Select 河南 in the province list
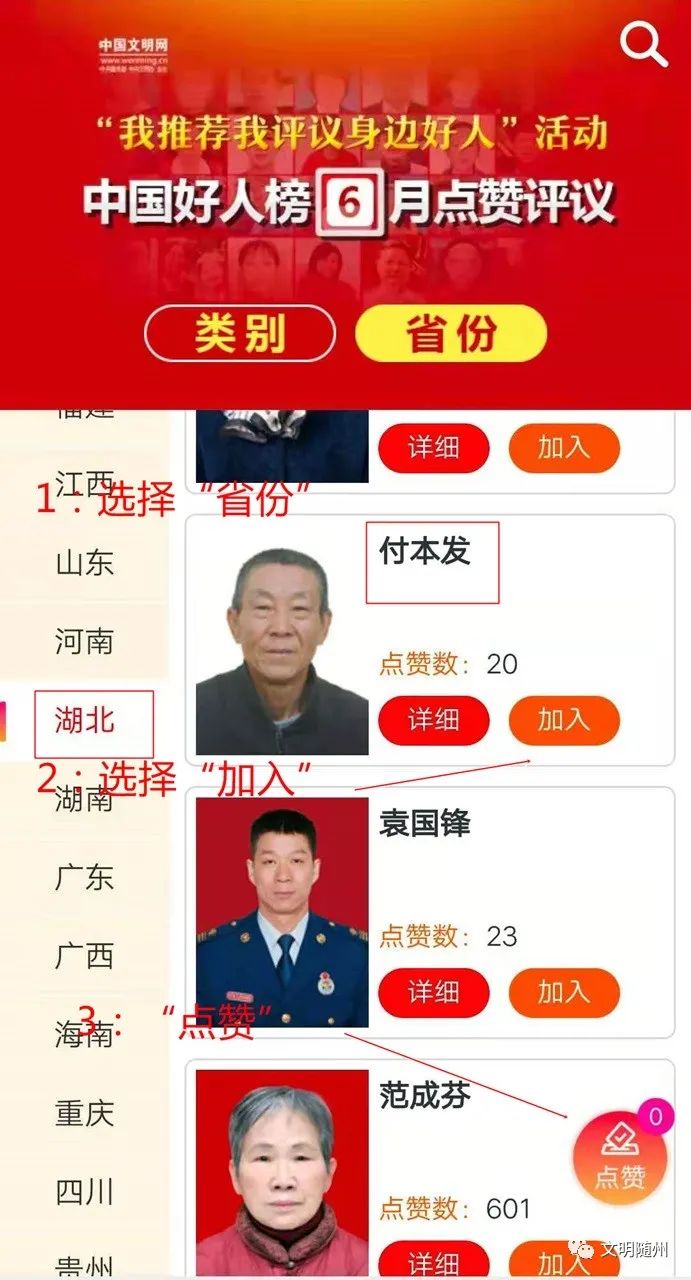This screenshot has width=691, height=1280. 84,642
